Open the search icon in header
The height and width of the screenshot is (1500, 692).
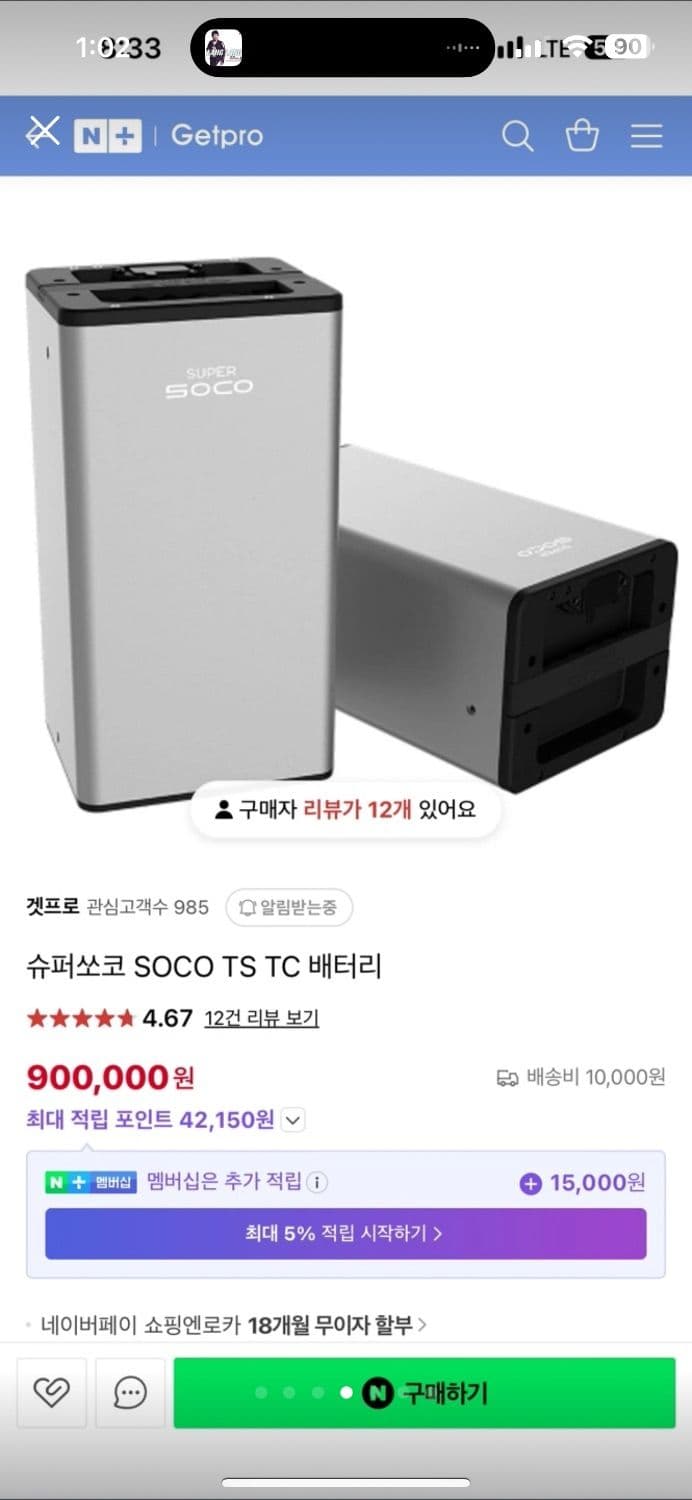(x=517, y=136)
